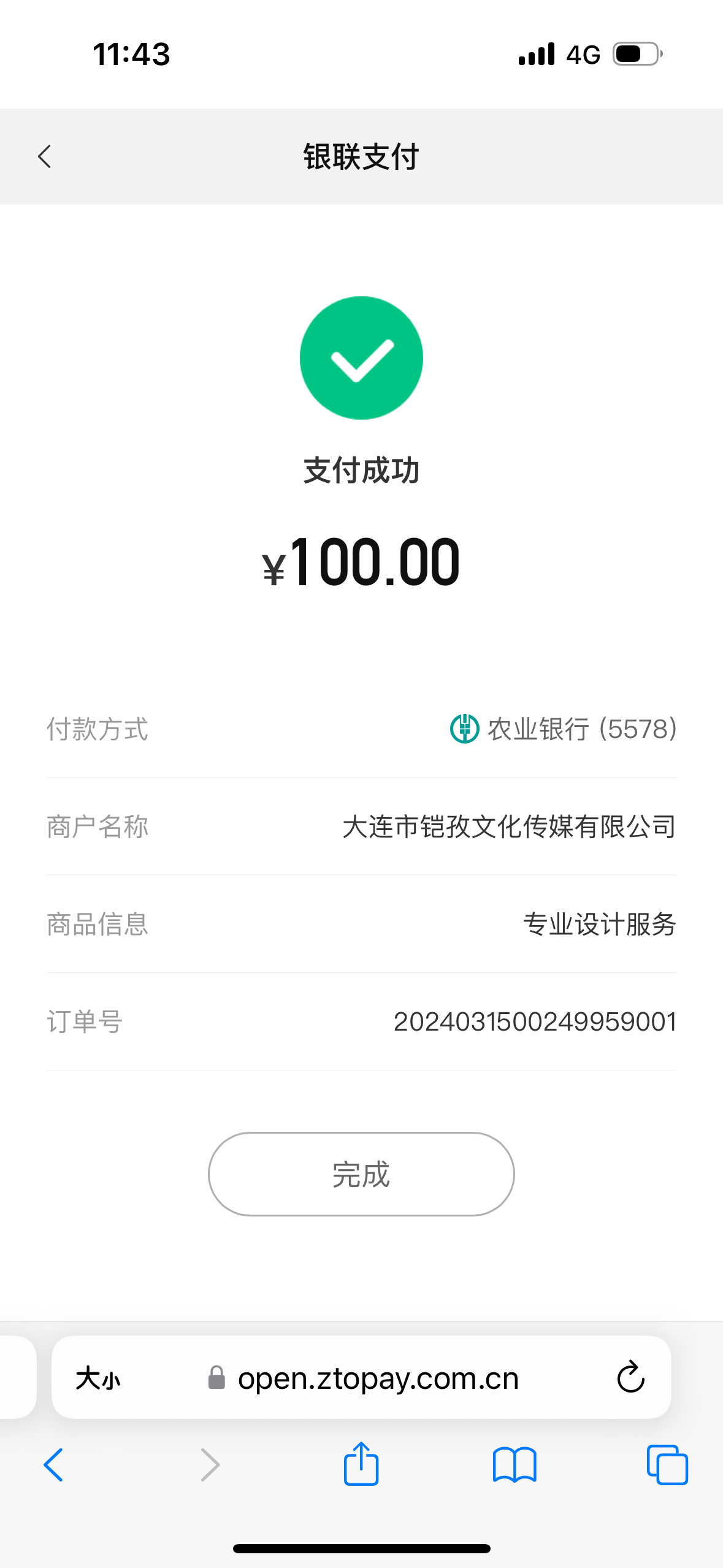The width and height of the screenshot is (723, 1568).
Task: Open the 大小 page text size menu
Action: pyautogui.click(x=98, y=1378)
